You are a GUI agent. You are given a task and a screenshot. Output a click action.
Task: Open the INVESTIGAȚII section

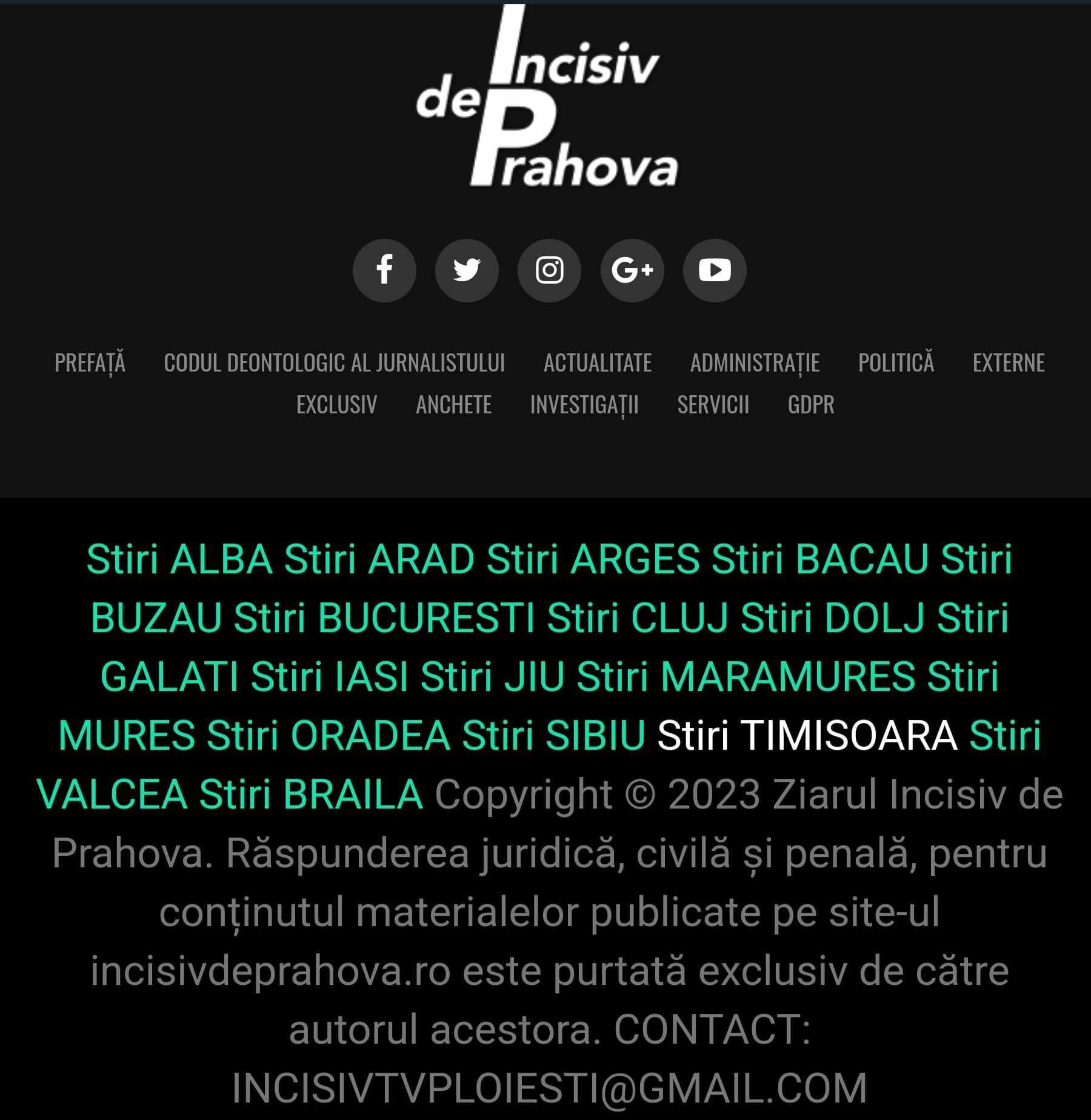(x=584, y=405)
